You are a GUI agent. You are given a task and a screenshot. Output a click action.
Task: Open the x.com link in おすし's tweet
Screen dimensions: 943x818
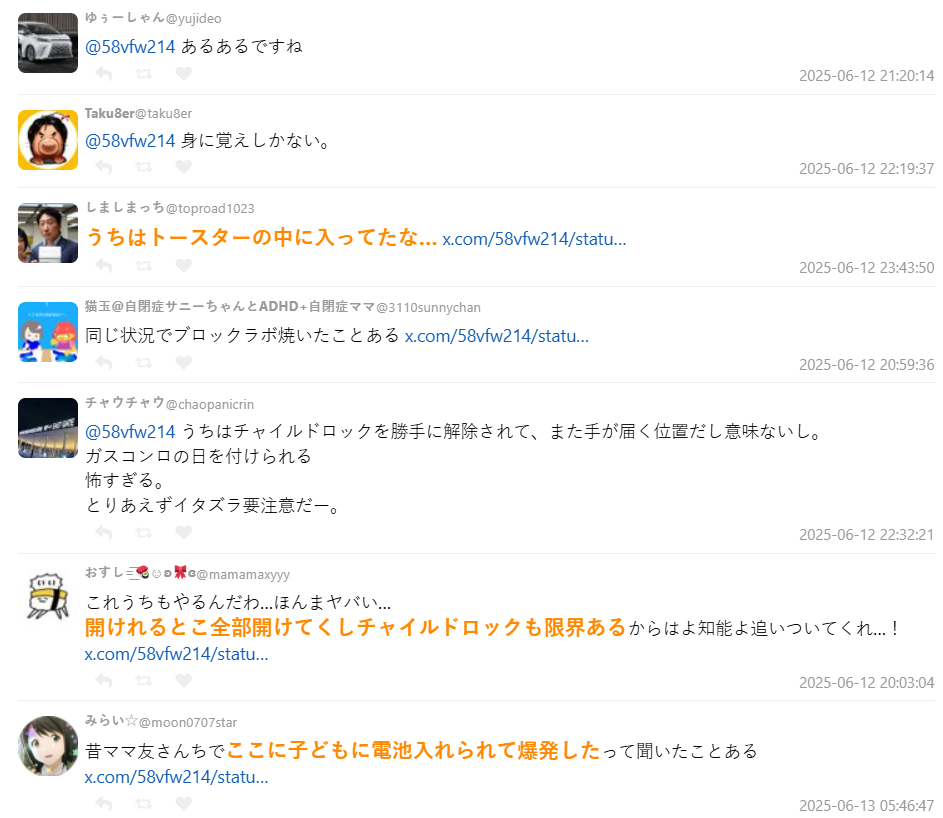[176, 654]
